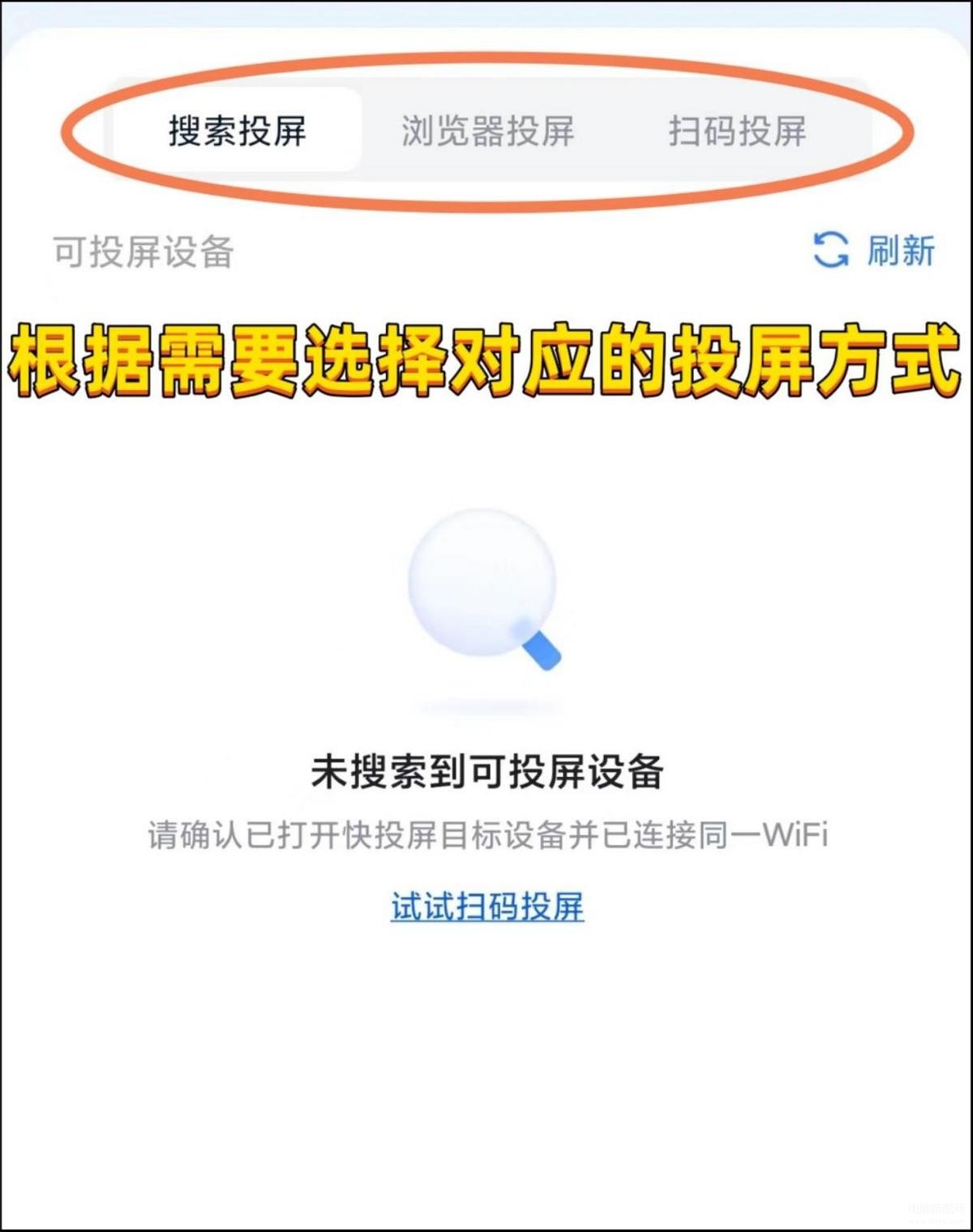Select the 搜索投屏 tab
Image resolution: width=973 pixels, height=1232 pixels.
tap(237, 131)
